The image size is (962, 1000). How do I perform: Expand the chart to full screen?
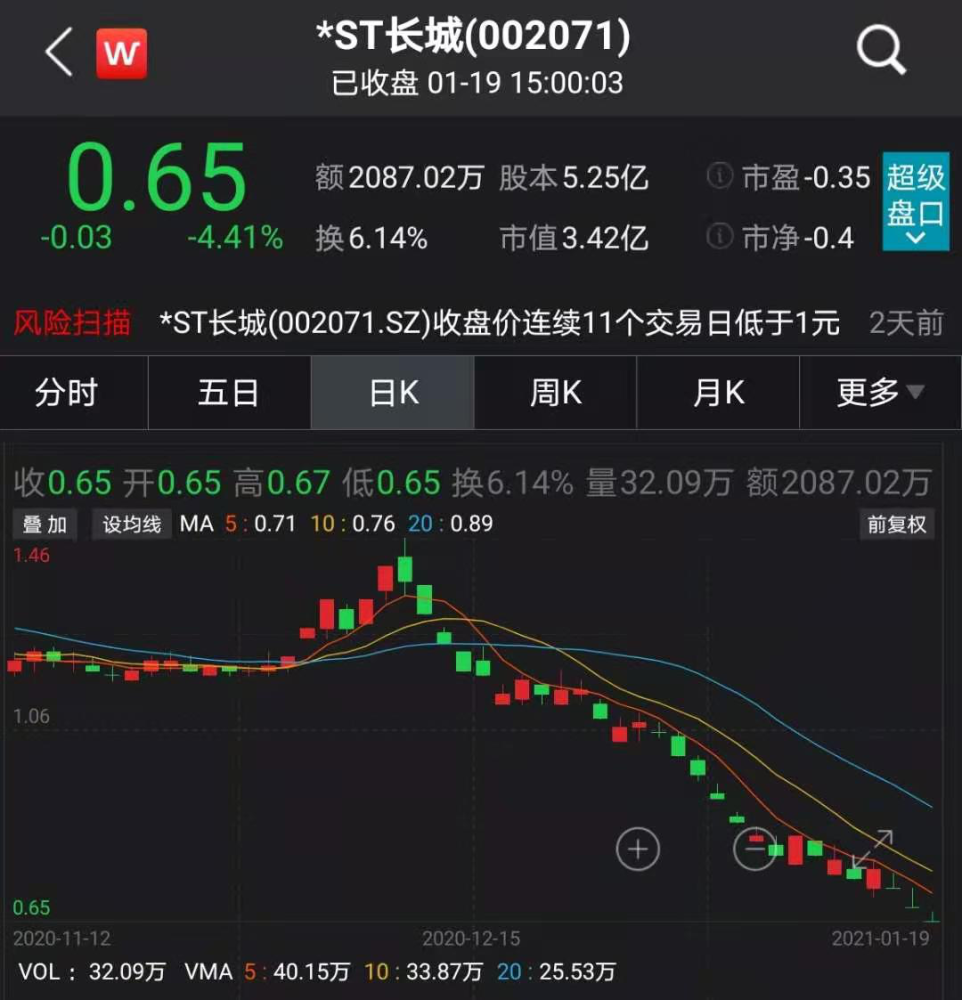[872, 848]
